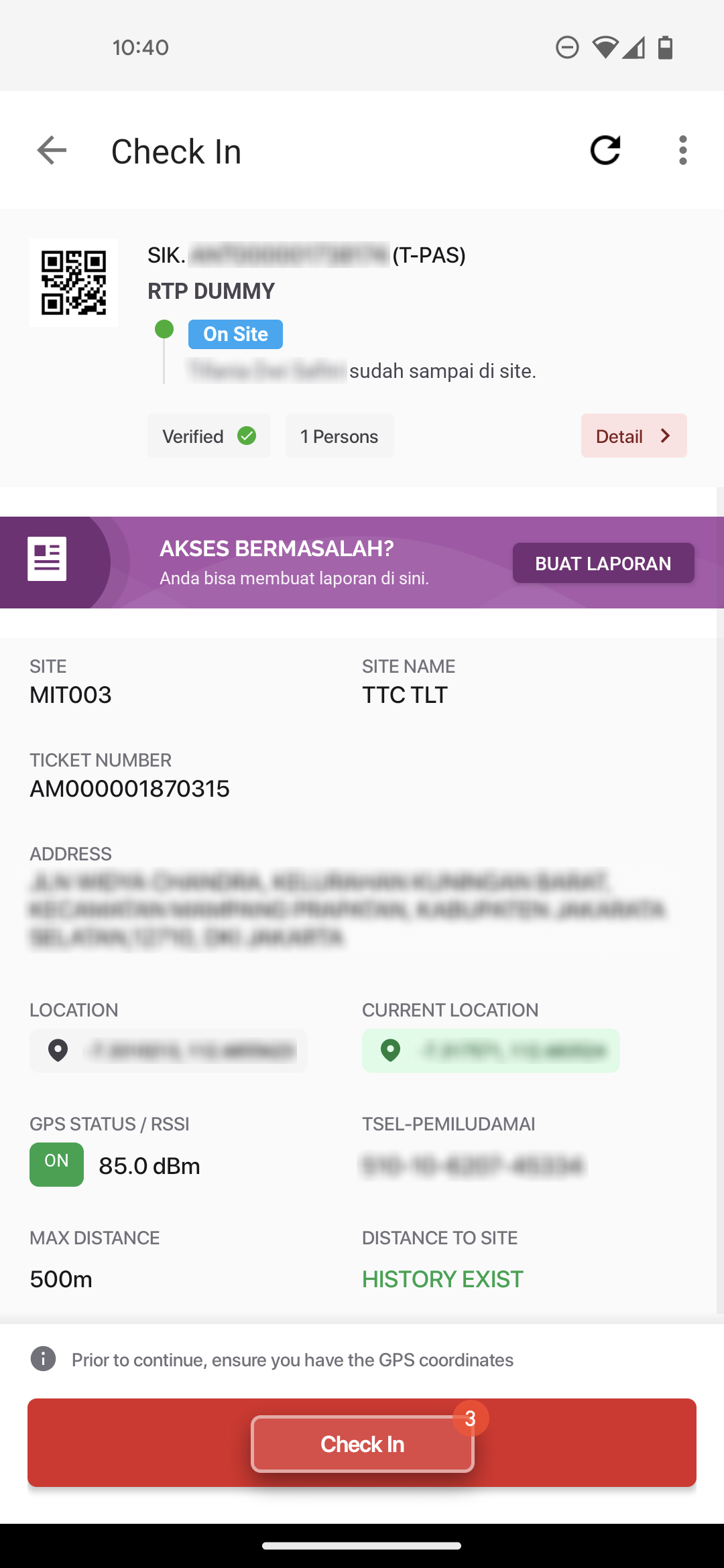
Task: Go back using the arrow icon
Action: (52, 150)
